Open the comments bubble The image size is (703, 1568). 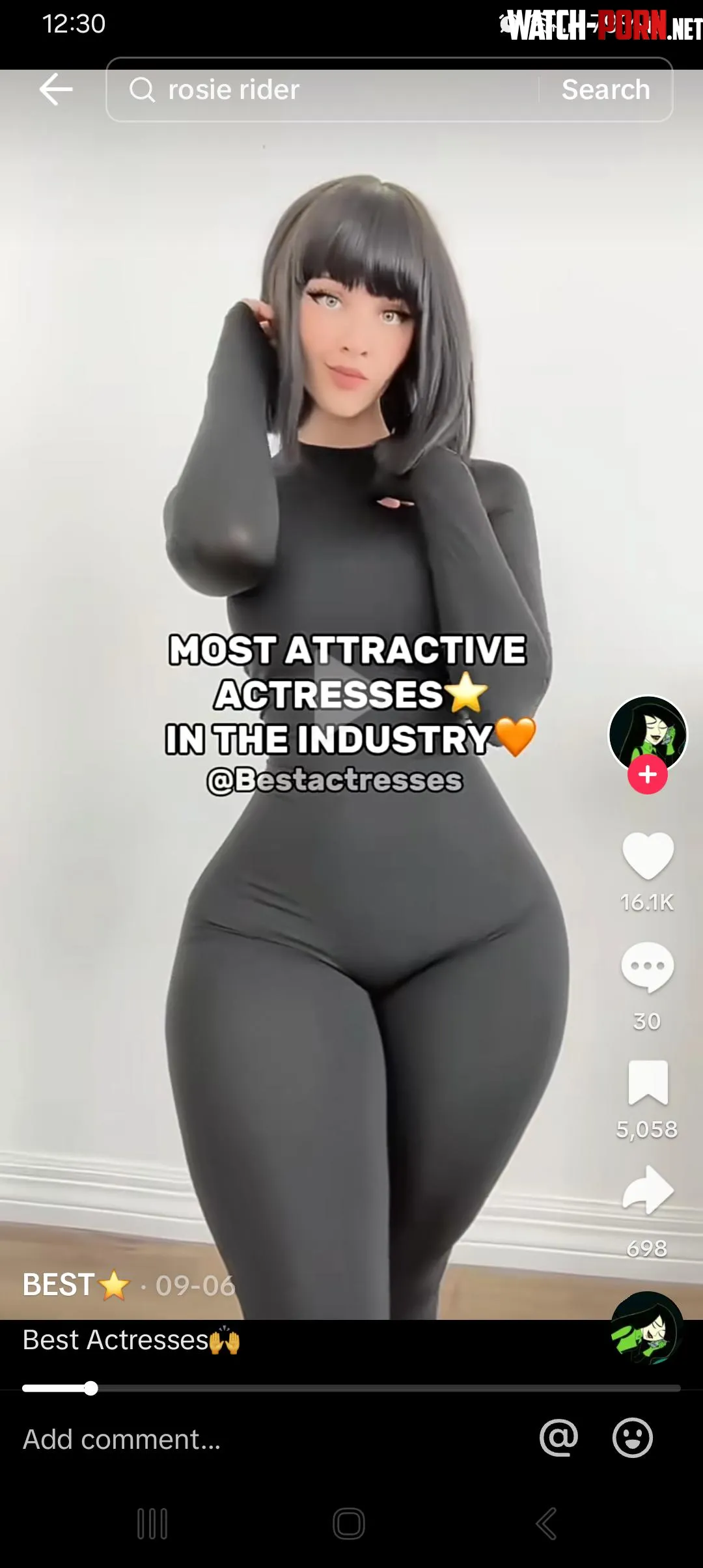tap(647, 967)
